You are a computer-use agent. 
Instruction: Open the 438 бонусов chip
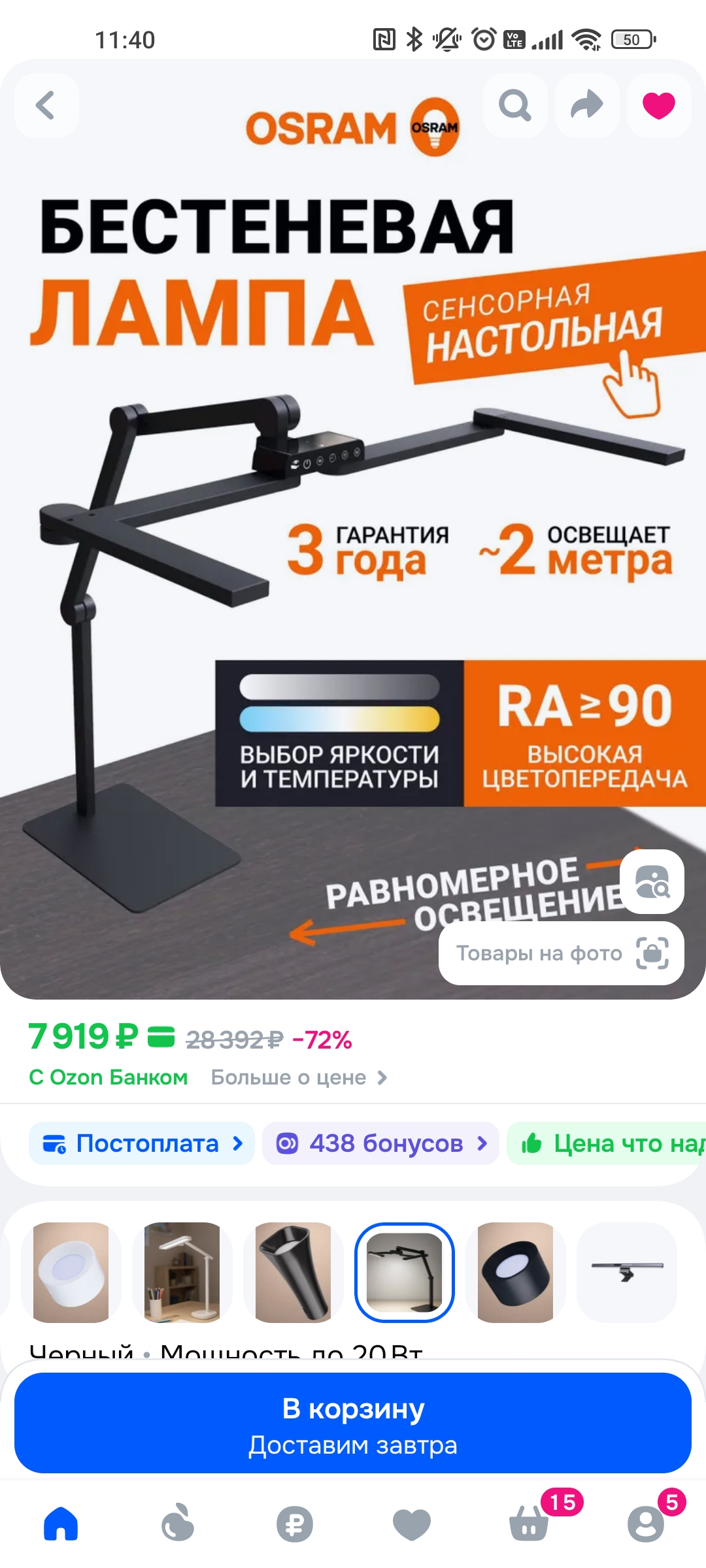pyautogui.click(x=381, y=1143)
